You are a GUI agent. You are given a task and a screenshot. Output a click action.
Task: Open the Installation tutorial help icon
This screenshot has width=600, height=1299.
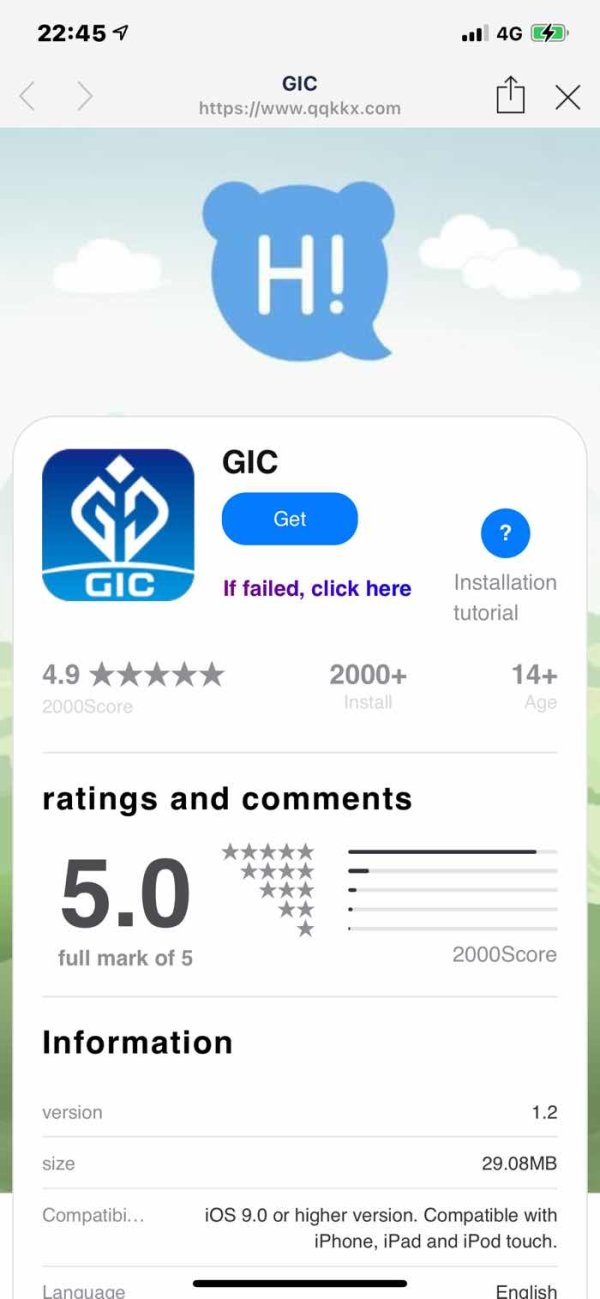click(x=505, y=534)
